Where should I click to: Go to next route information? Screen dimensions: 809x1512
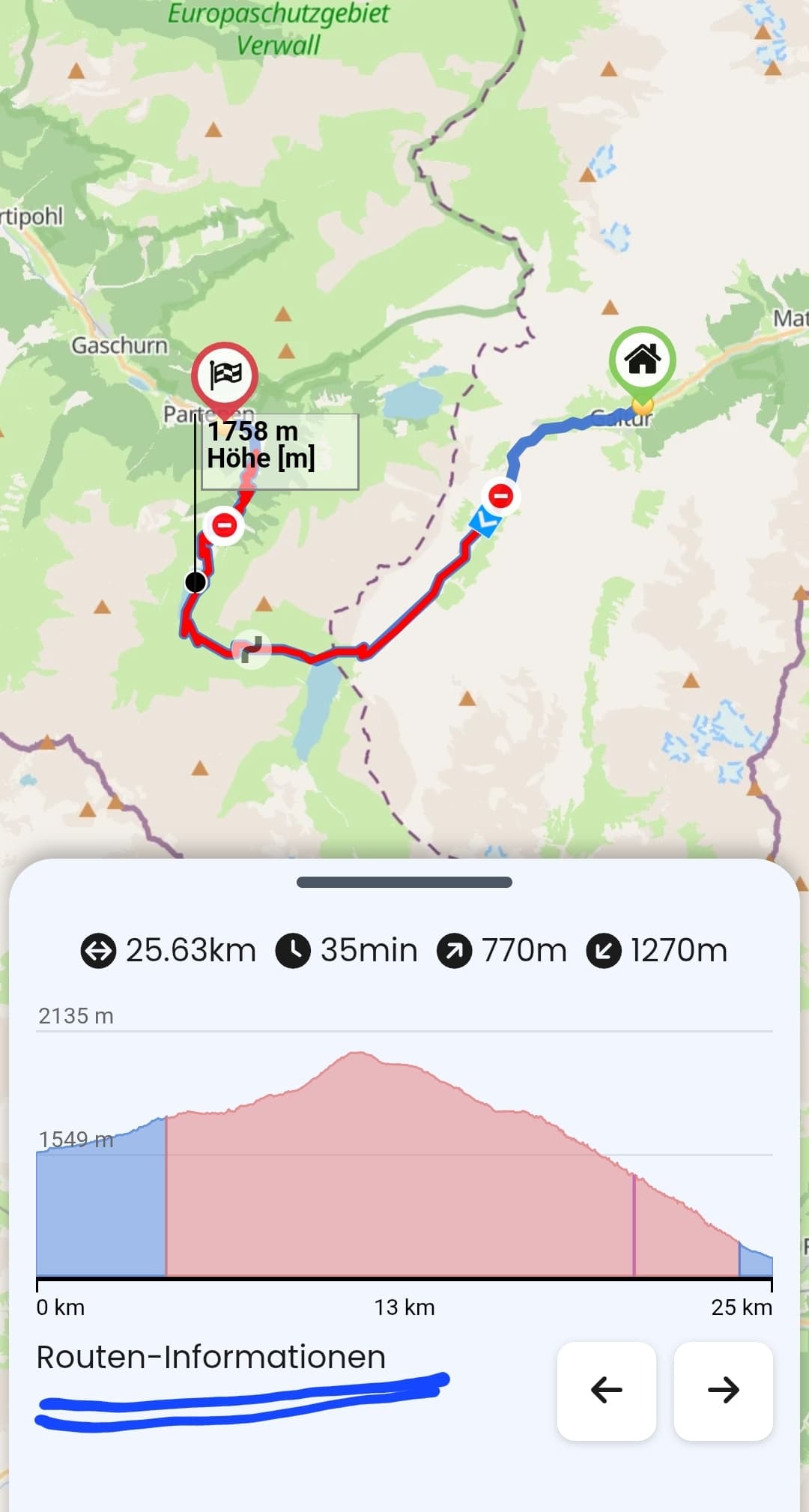click(724, 1391)
